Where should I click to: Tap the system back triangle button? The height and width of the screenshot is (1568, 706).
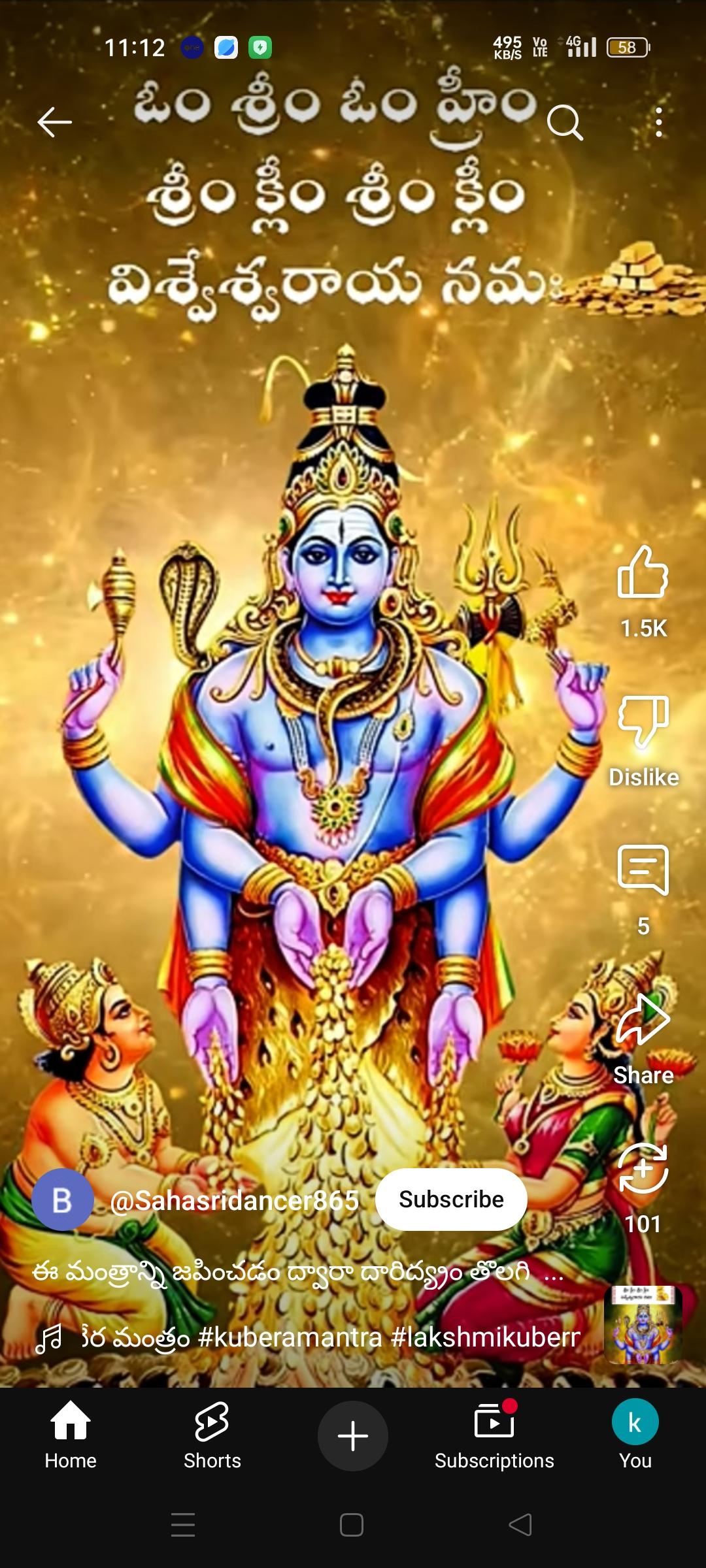520,1525
